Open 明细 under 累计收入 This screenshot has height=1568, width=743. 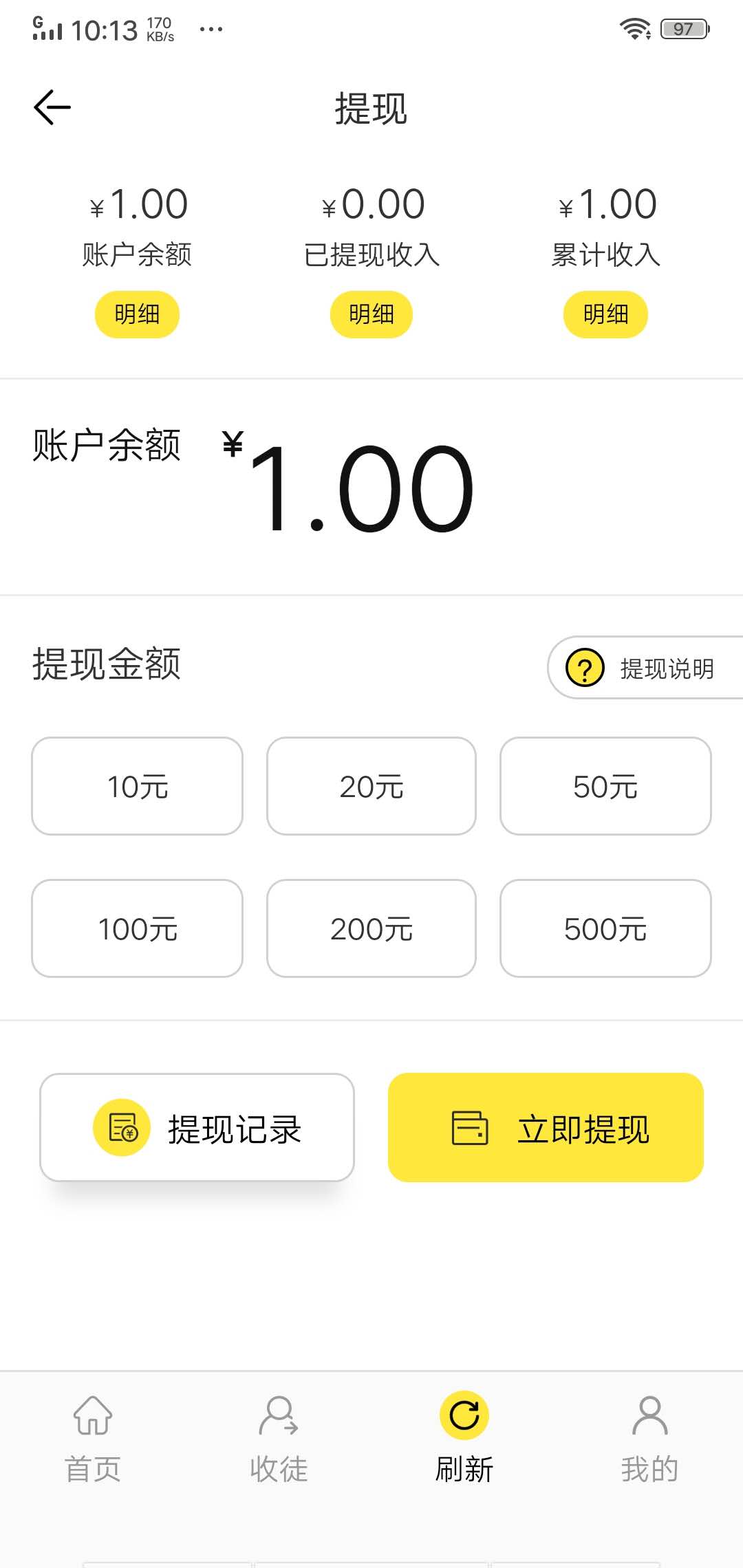pos(605,314)
